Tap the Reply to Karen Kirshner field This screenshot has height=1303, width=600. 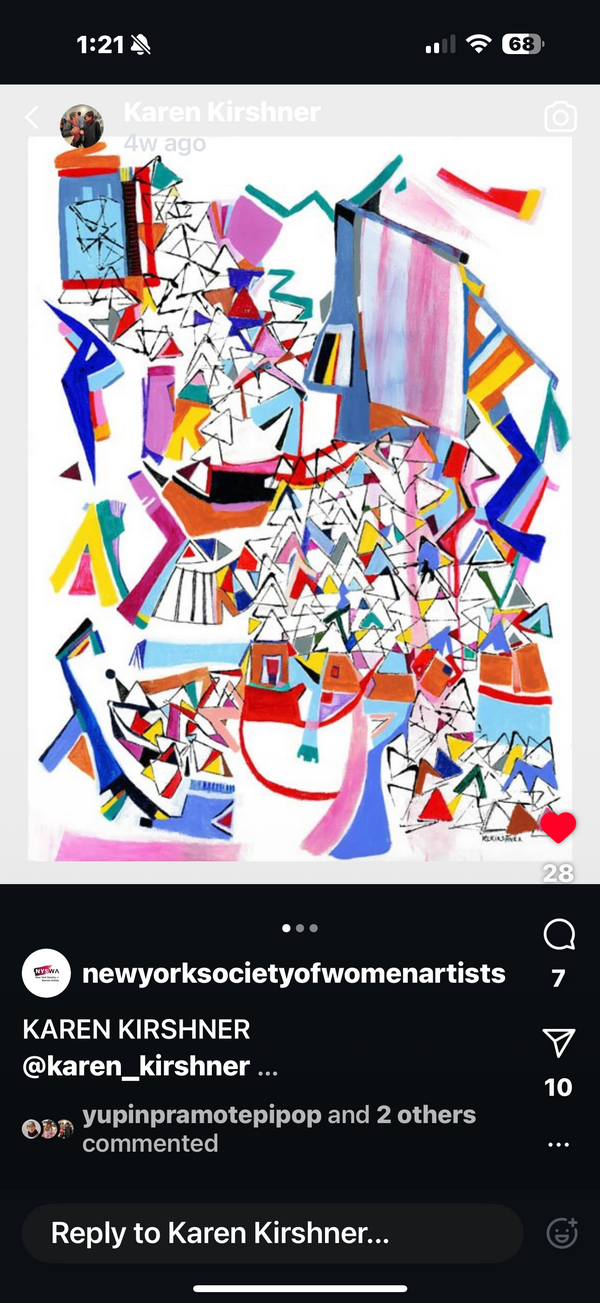(x=272, y=1233)
